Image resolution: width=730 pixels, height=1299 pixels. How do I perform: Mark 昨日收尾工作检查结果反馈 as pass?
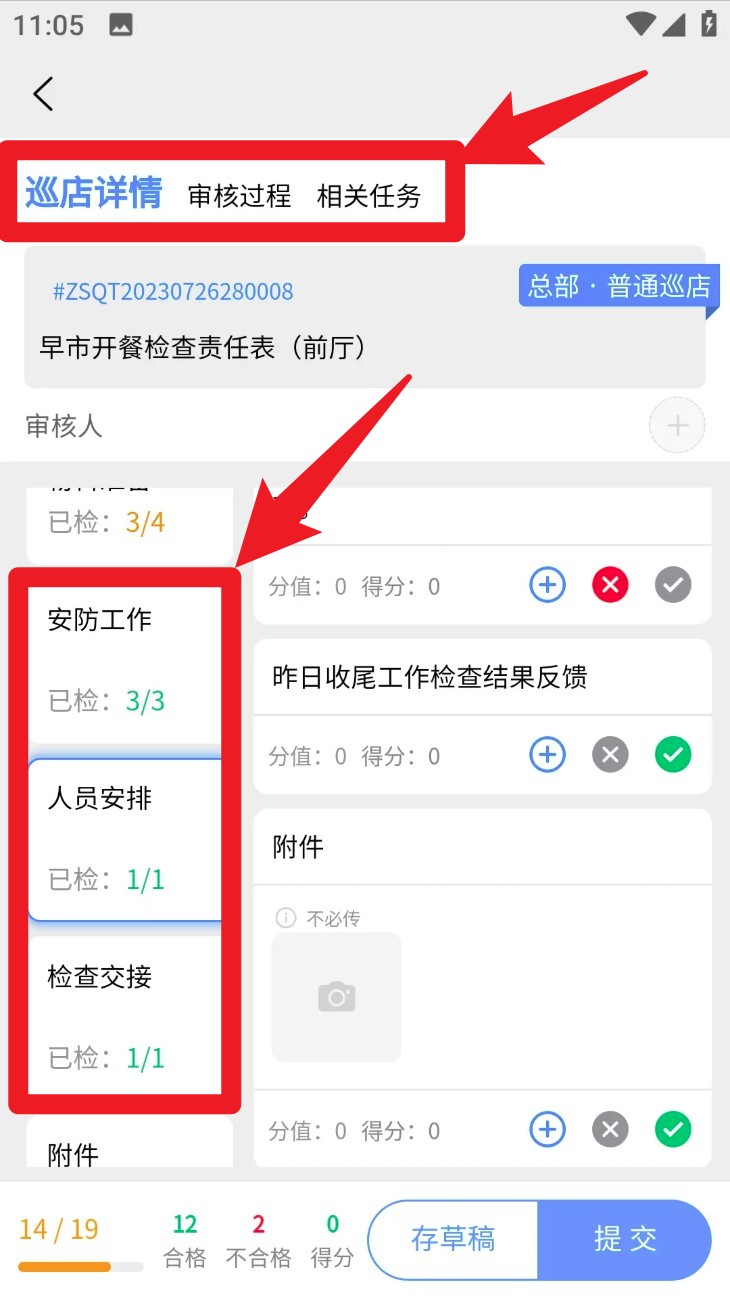(673, 755)
